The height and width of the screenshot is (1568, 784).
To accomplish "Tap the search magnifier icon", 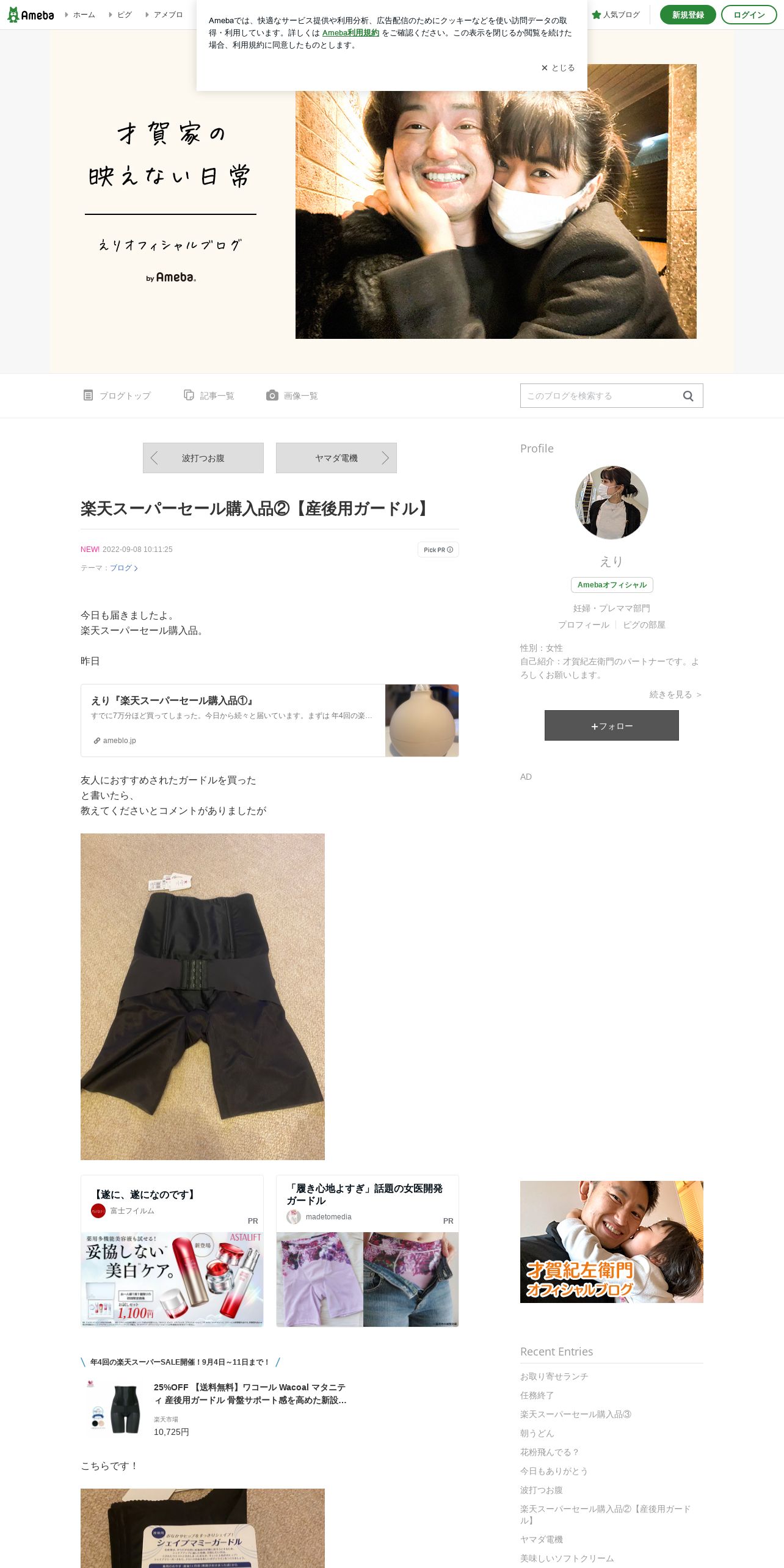I will [688, 396].
